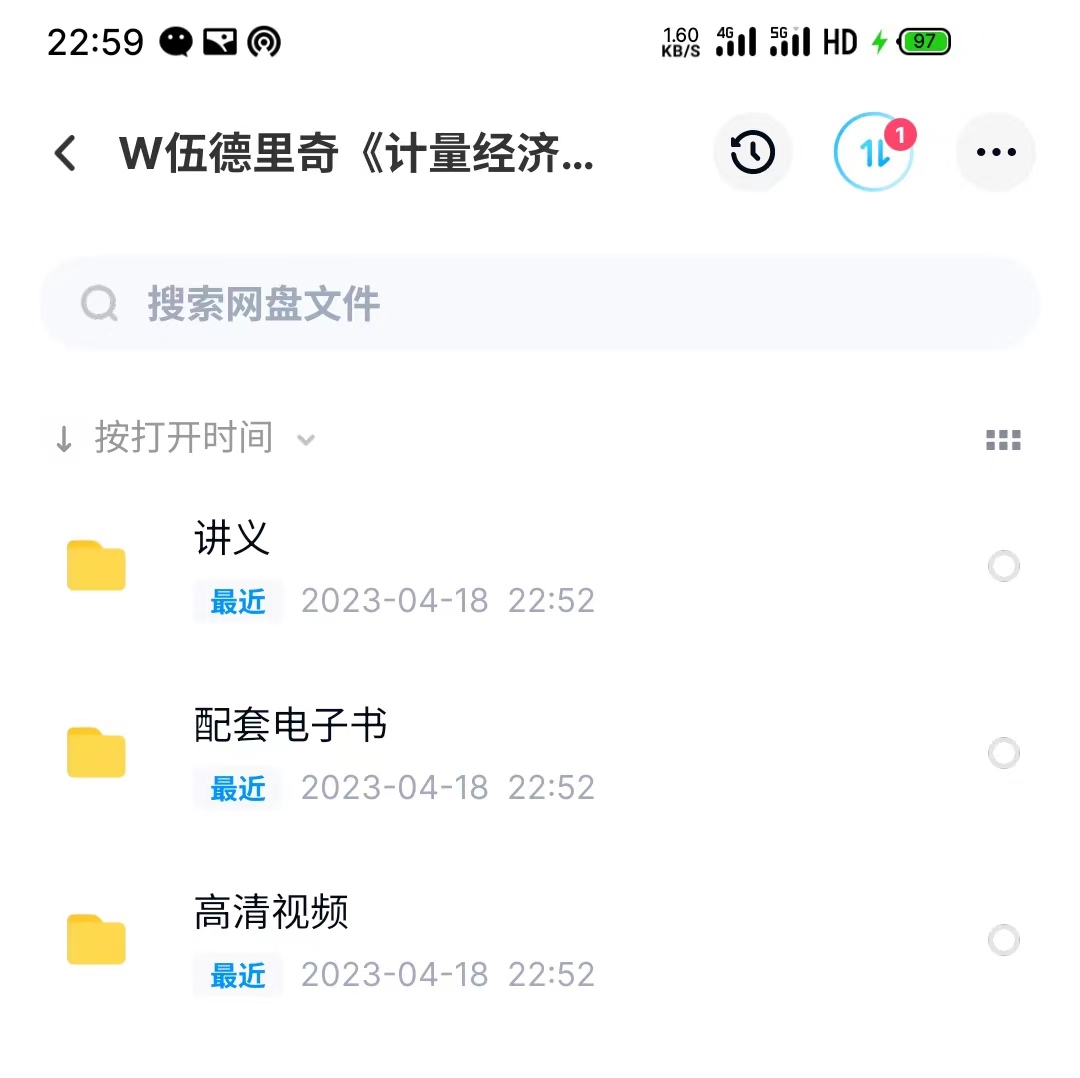Switch to grid view layout
This screenshot has width=1080, height=1078.
coord(1003,440)
